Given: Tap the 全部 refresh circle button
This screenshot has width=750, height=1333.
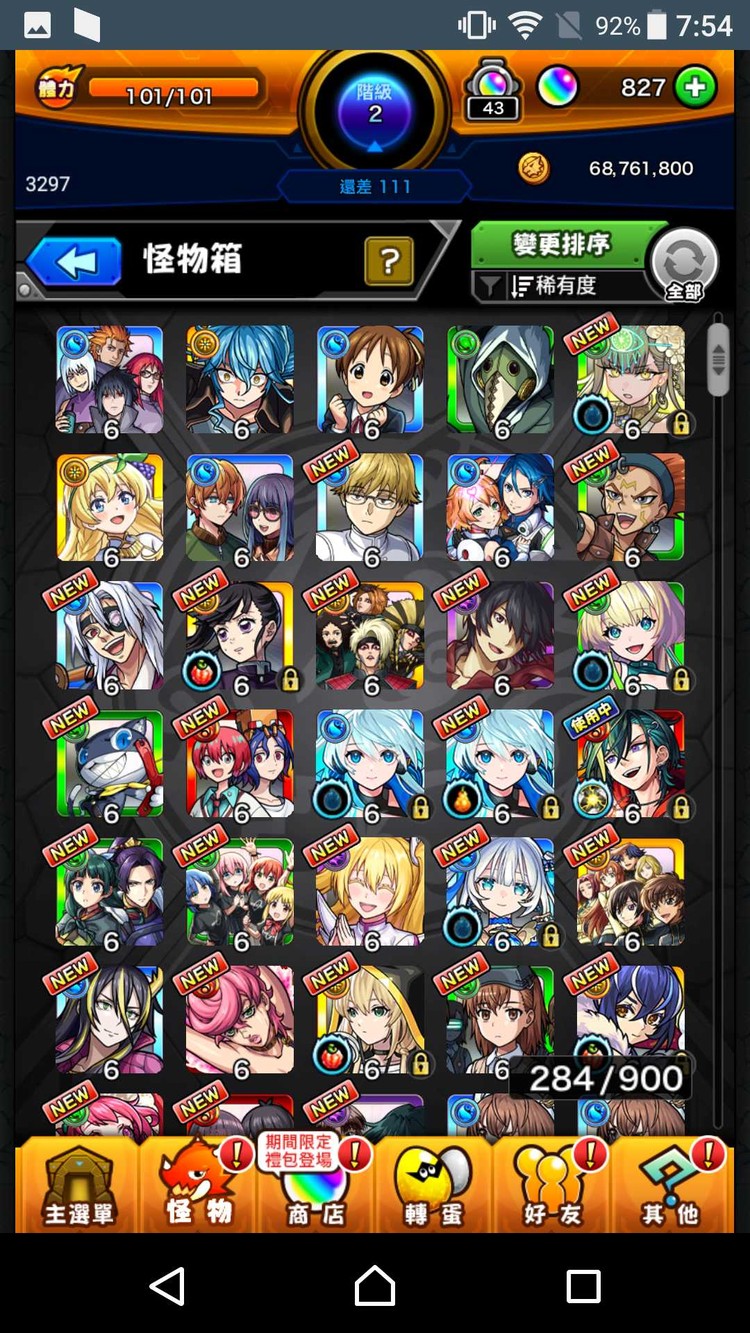Looking at the screenshot, I should [x=685, y=264].
